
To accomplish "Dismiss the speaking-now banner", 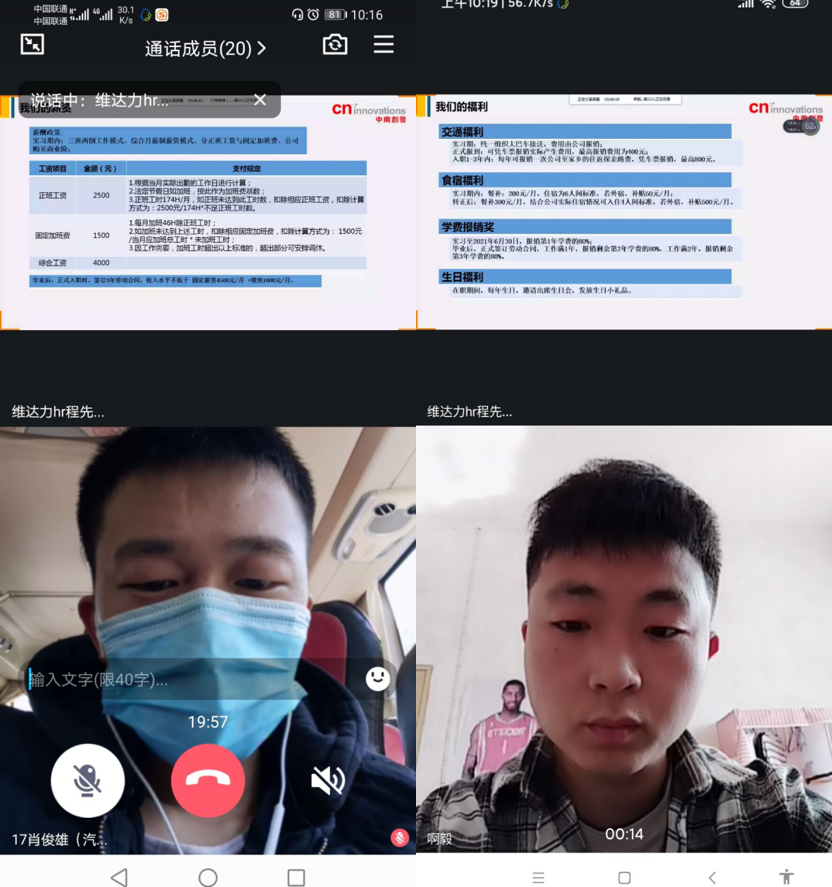I will 260,100.
